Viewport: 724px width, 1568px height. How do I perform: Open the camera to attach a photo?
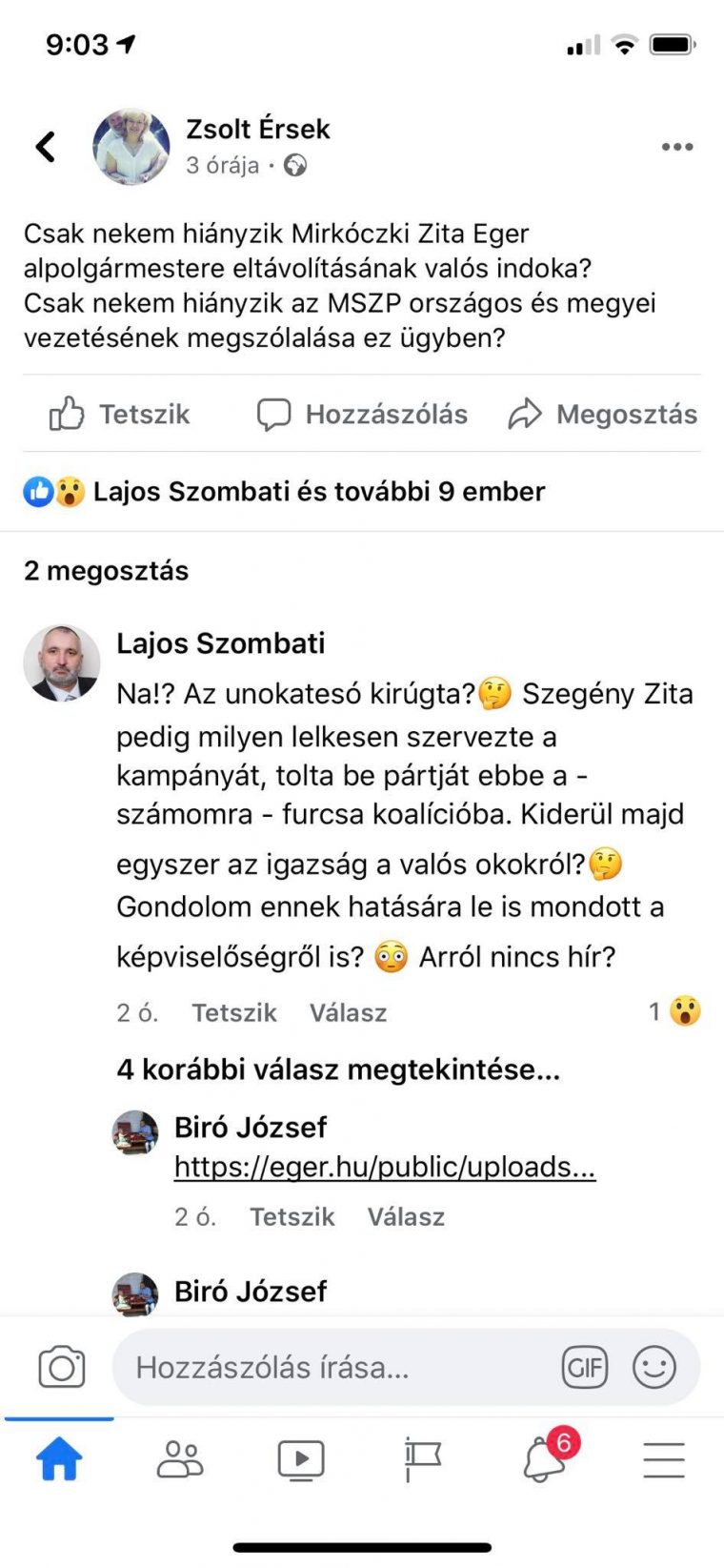point(62,1367)
